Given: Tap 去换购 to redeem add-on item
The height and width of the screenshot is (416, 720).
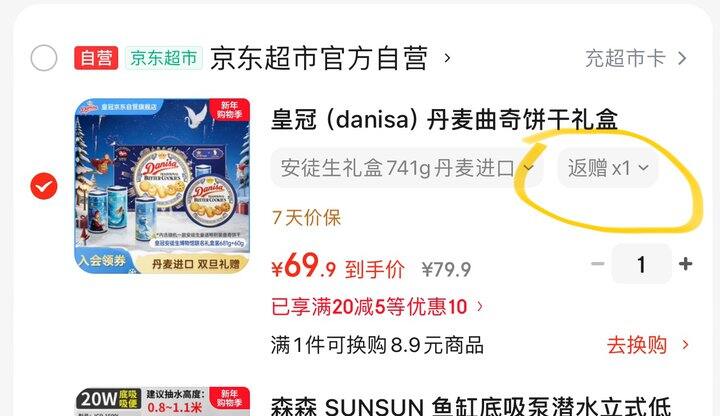Looking at the screenshot, I should pyautogui.click(x=648, y=345).
